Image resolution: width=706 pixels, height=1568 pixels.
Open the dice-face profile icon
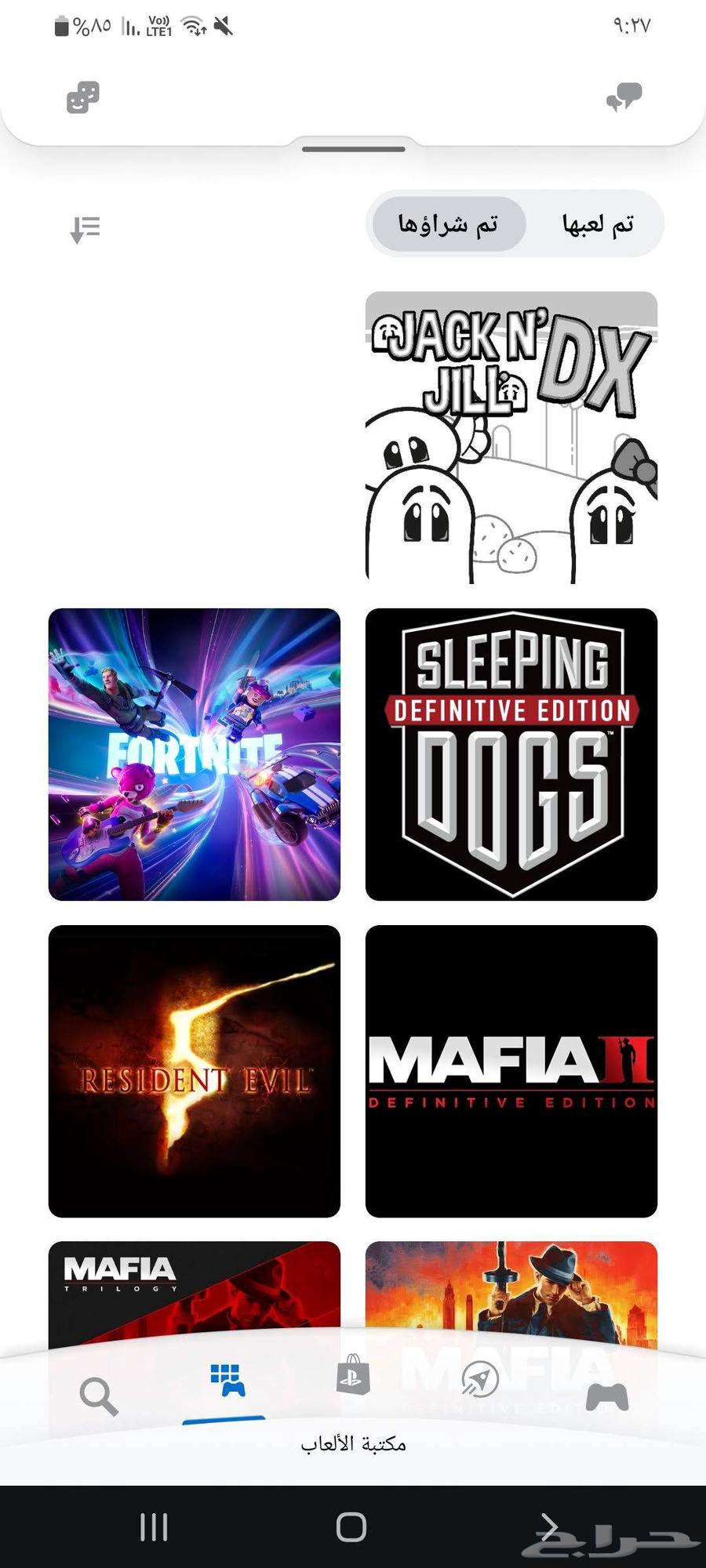click(83, 98)
